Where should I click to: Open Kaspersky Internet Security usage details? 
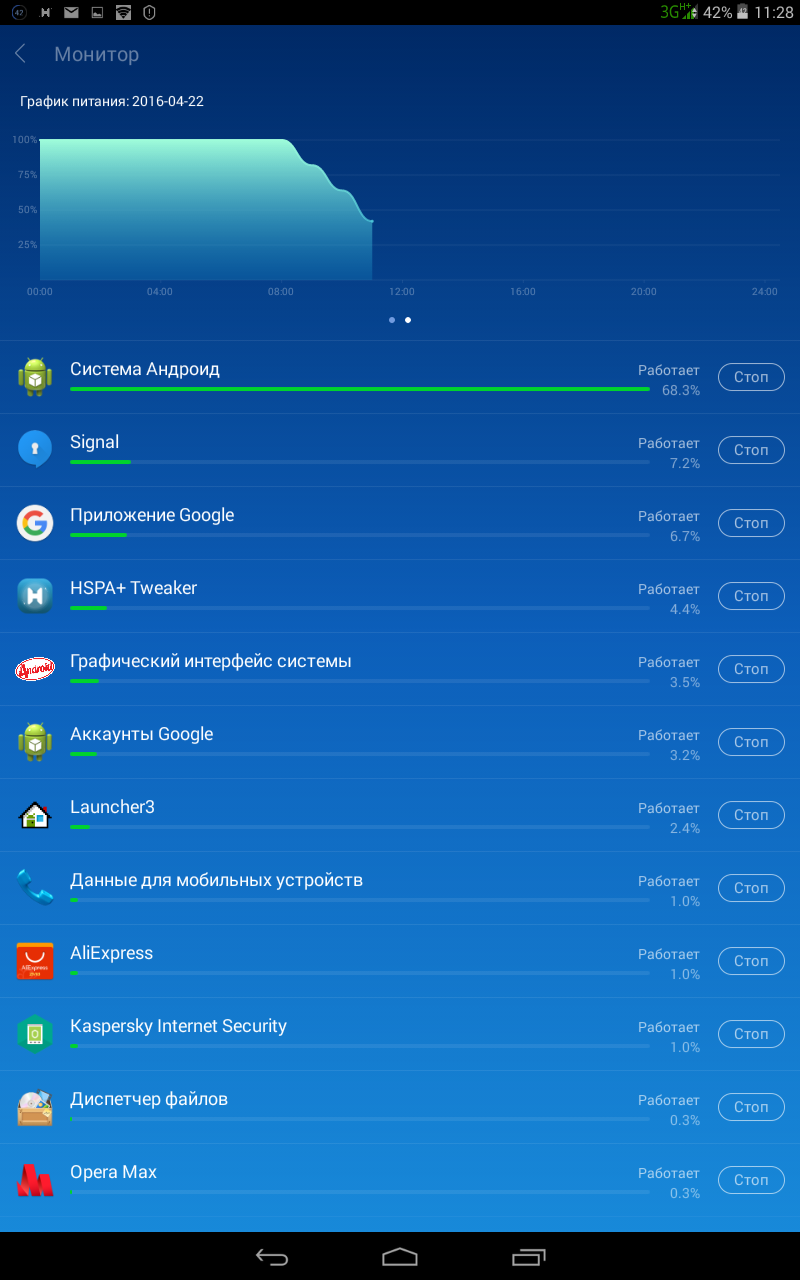click(350, 1034)
